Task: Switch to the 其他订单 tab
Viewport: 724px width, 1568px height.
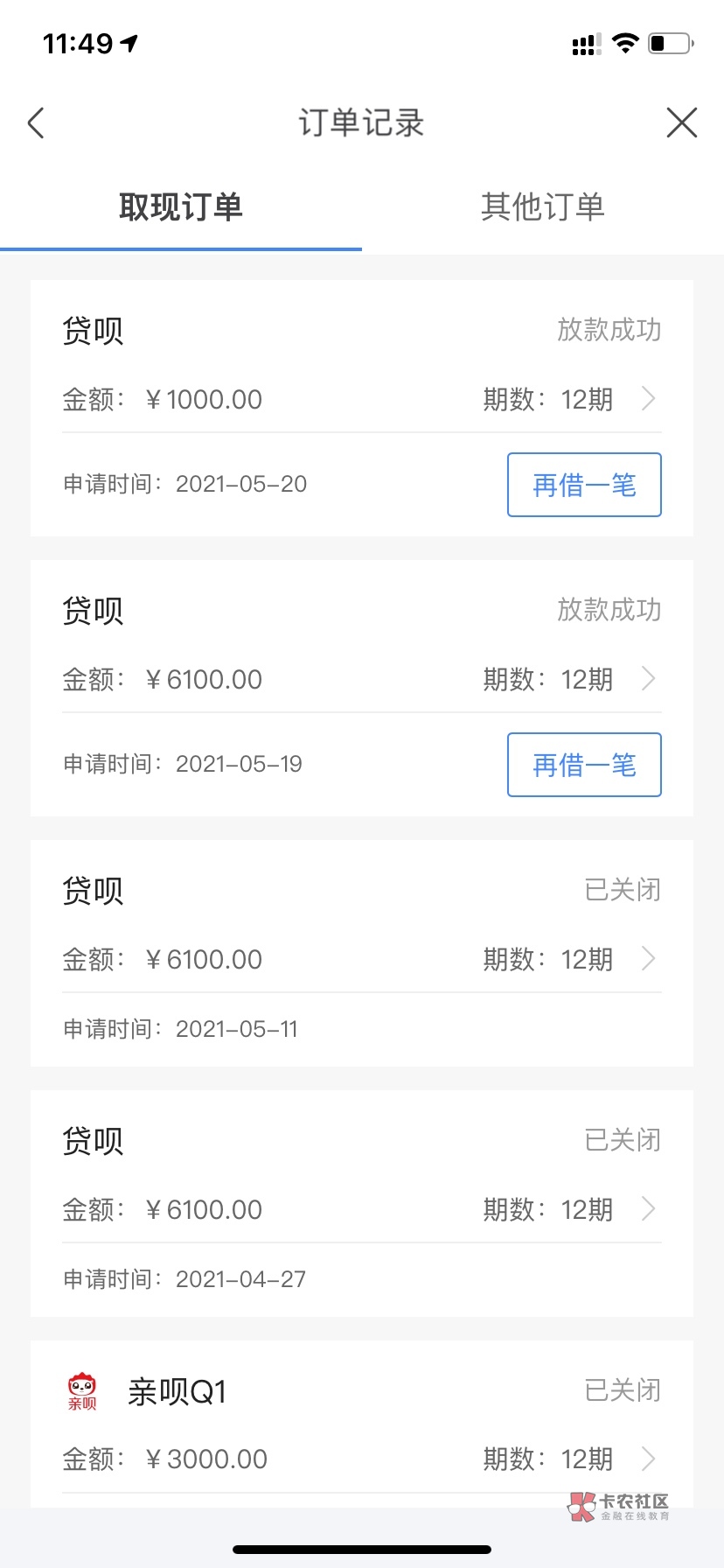Action: click(x=543, y=207)
